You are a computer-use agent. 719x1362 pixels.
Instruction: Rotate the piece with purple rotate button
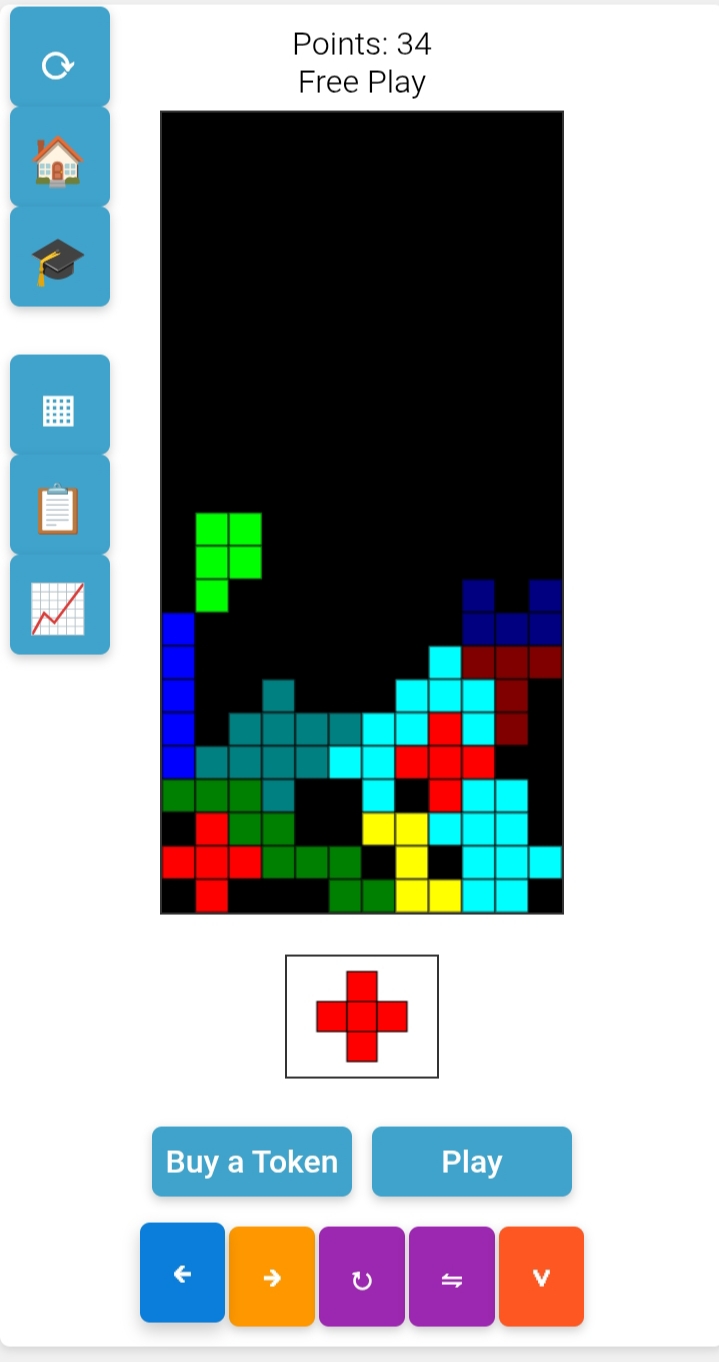coord(362,1277)
